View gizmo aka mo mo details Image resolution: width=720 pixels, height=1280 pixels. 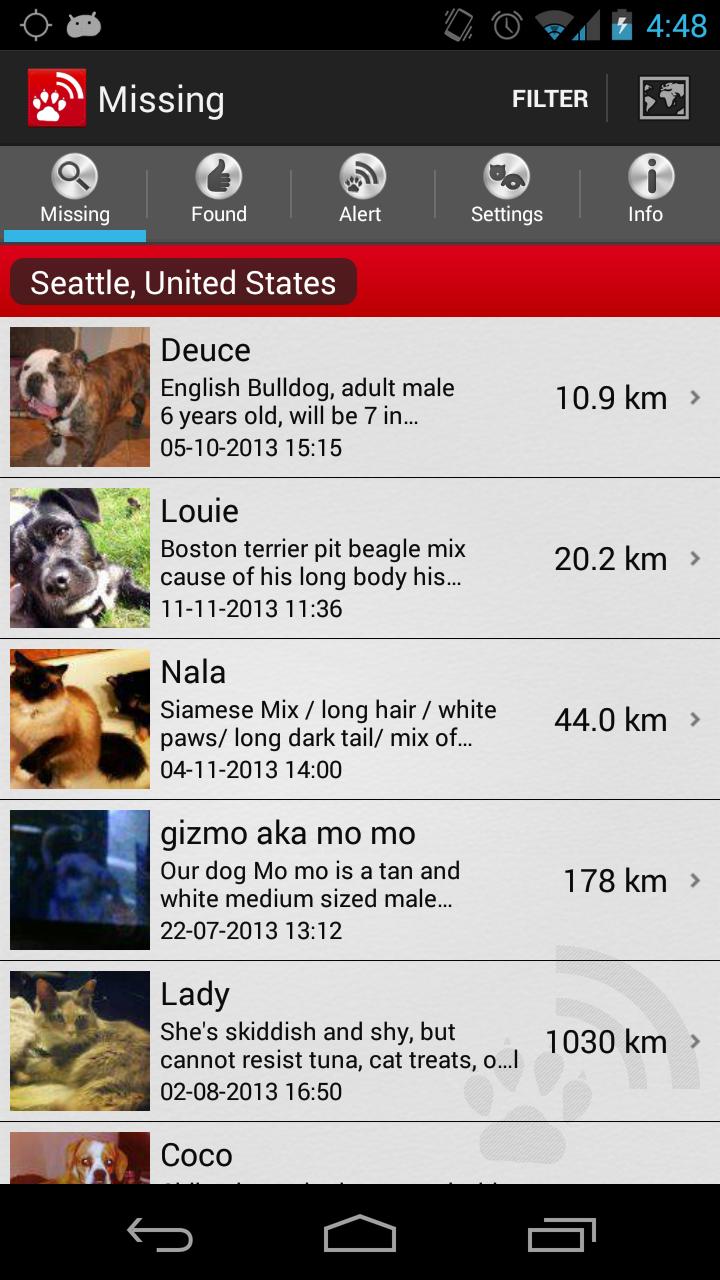point(360,881)
